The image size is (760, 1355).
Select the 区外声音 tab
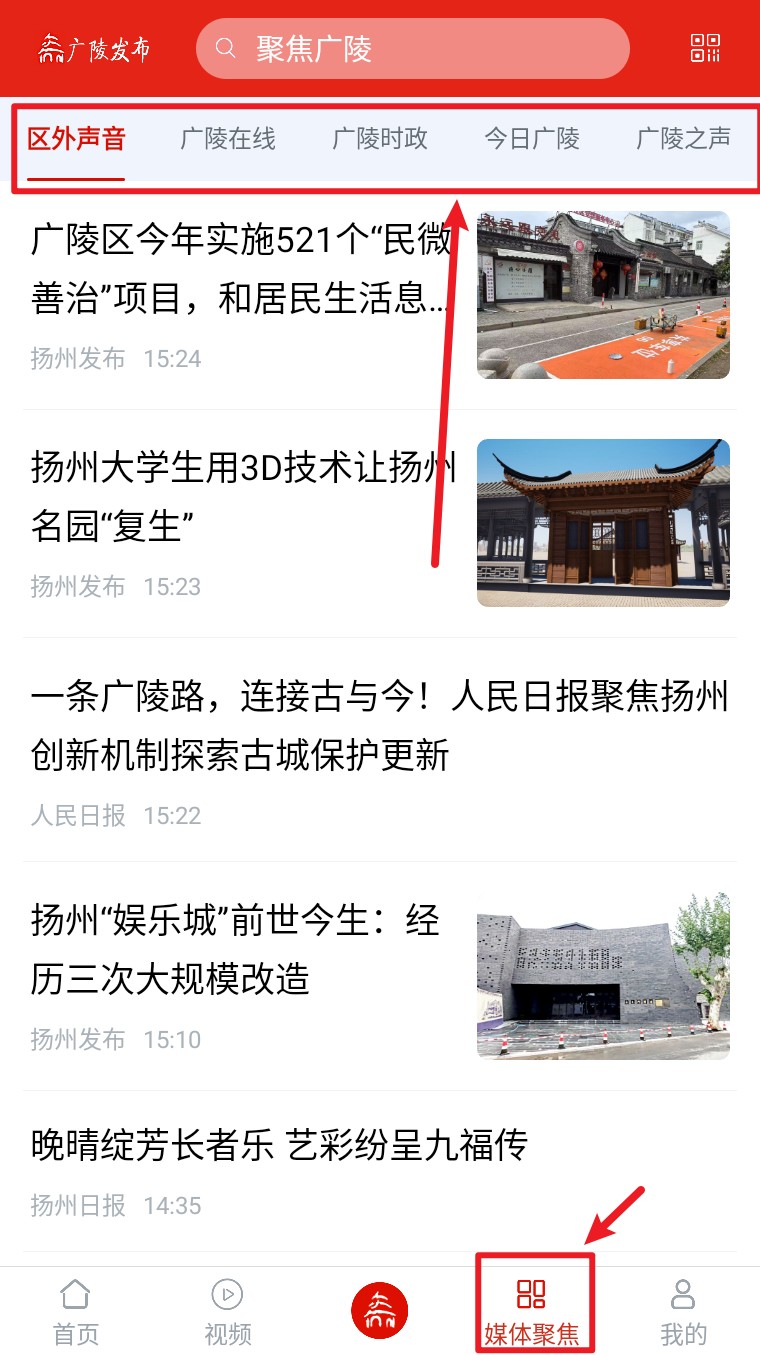pyautogui.click(x=76, y=140)
